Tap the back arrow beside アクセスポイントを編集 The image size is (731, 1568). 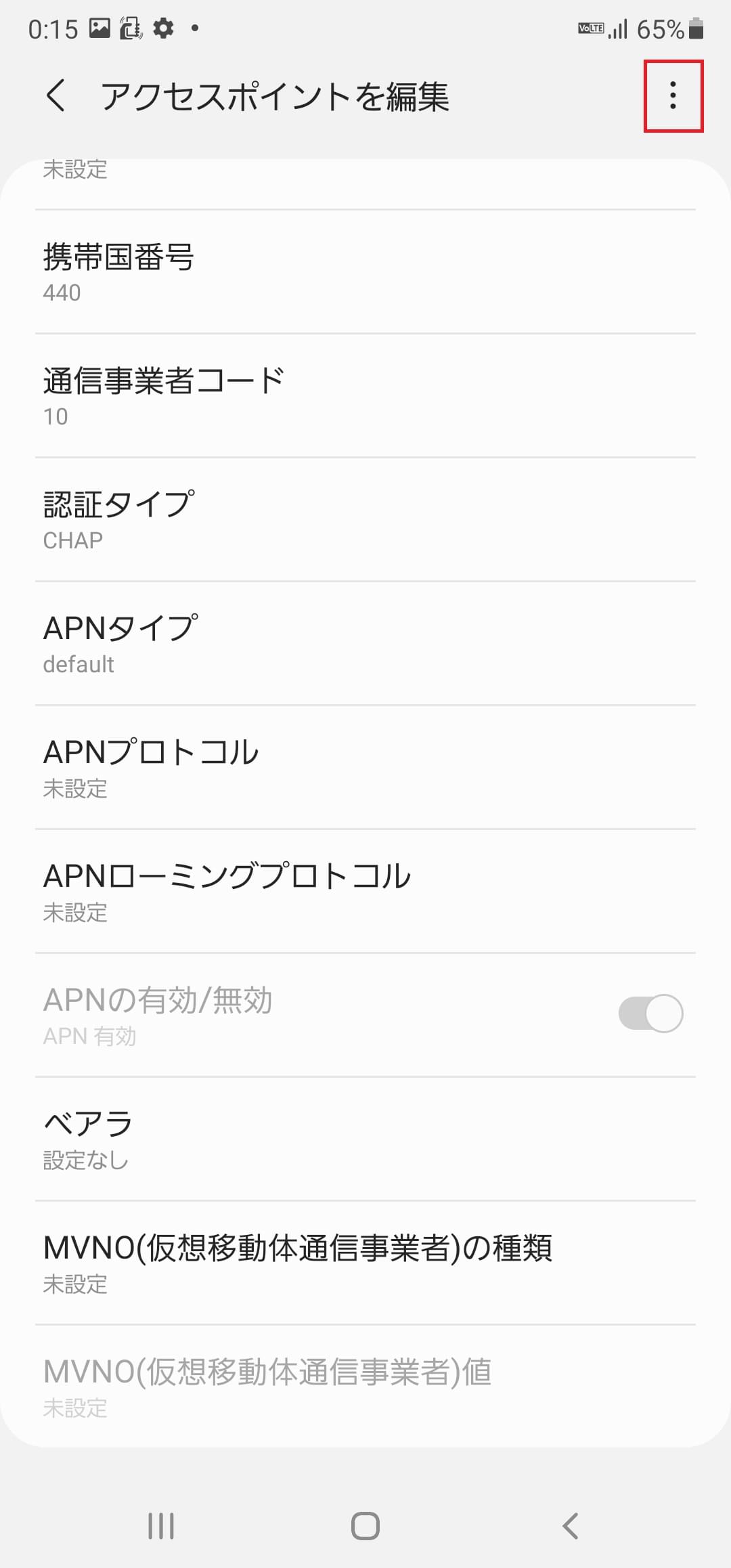click(57, 96)
